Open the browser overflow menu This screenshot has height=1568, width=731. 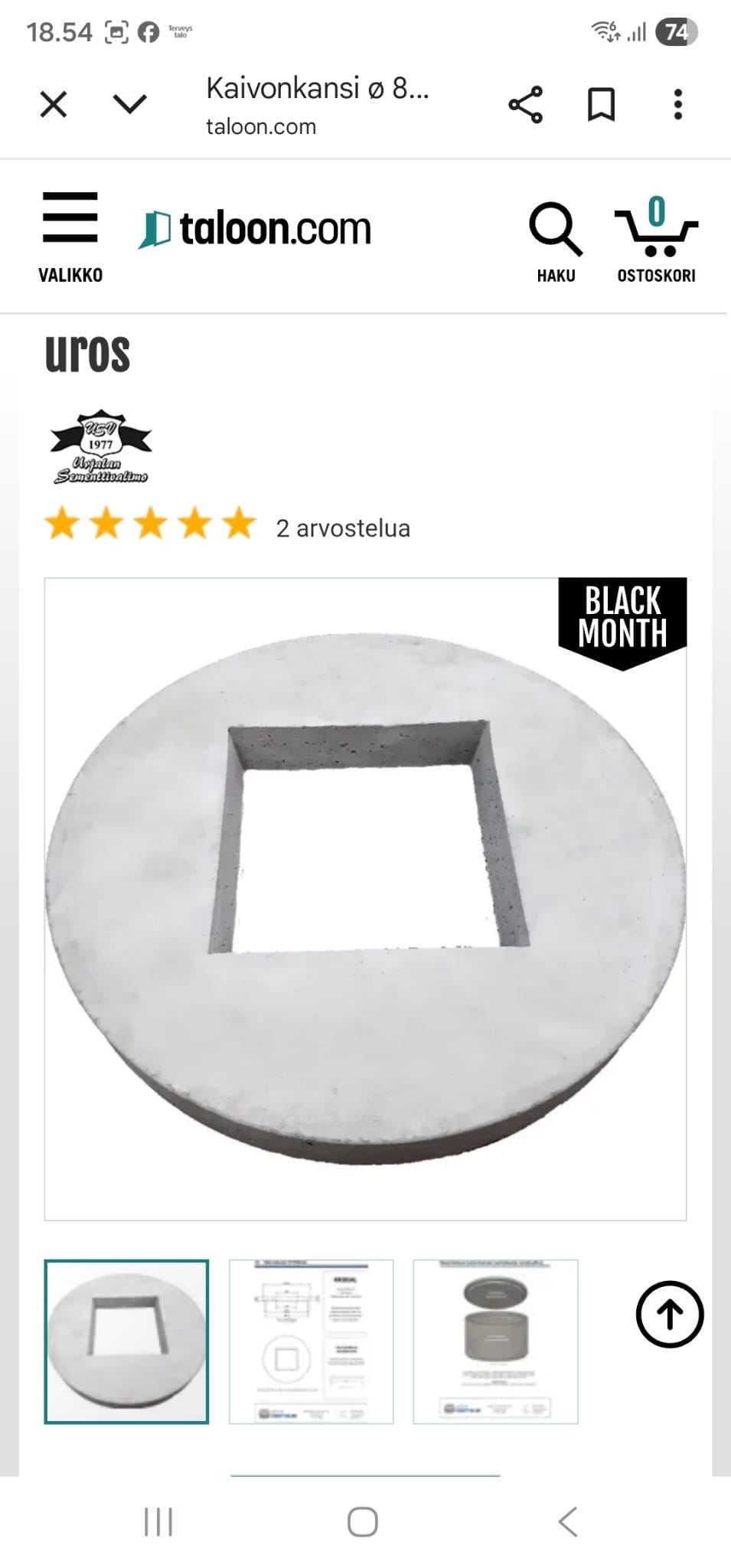click(677, 105)
